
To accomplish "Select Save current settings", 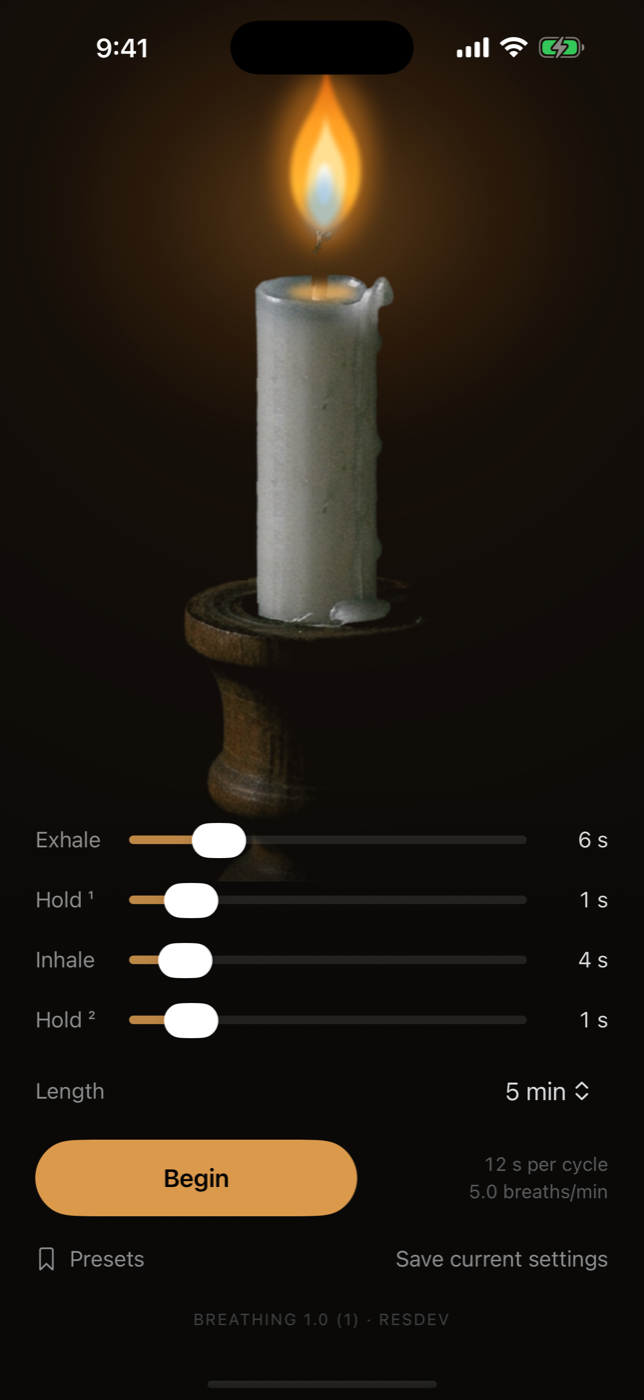I will (x=501, y=1259).
